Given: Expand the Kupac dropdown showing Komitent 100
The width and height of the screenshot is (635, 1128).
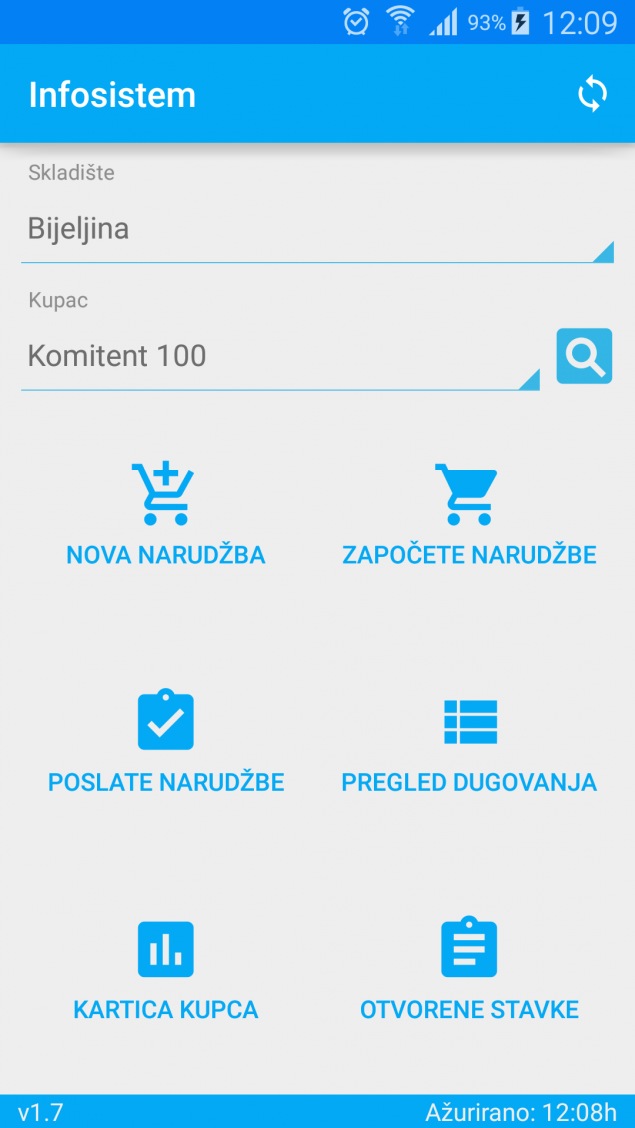Looking at the screenshot, I should (x=280, y=357).
